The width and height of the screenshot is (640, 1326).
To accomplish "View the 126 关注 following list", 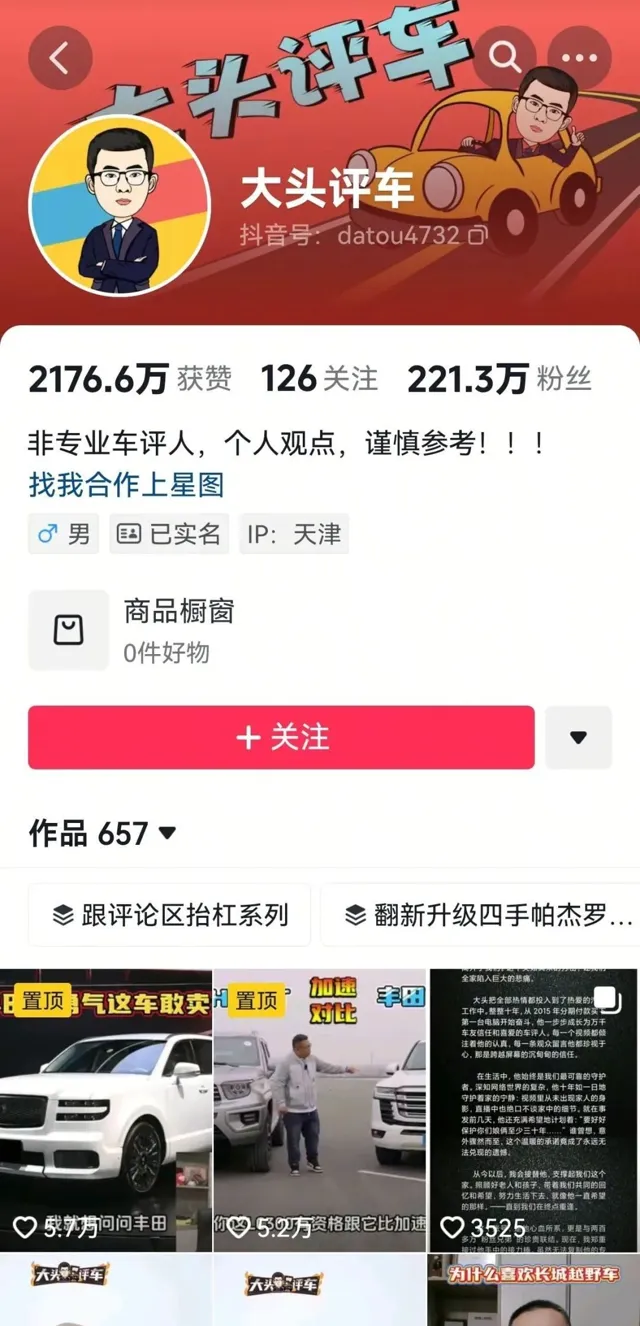I will 319,379.
